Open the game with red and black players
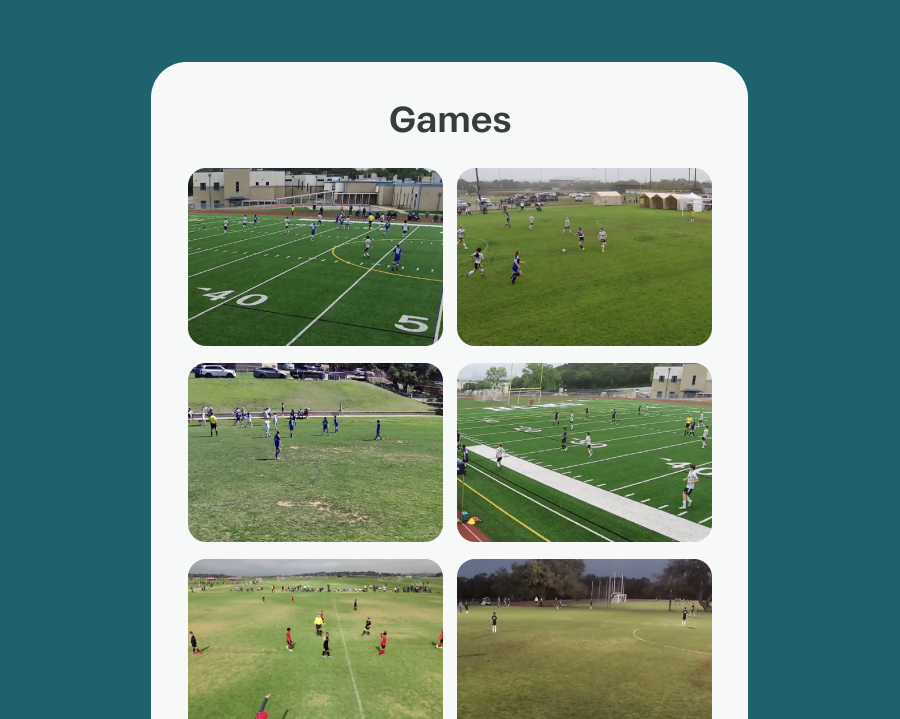 coord(315,638)
